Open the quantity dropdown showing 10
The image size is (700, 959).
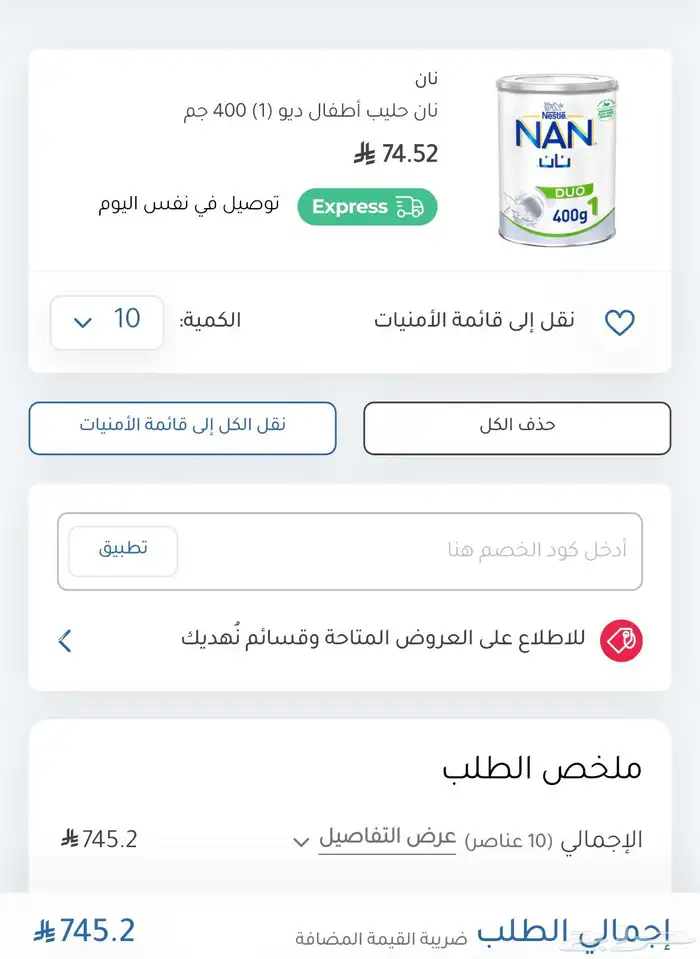pos(107,321)
